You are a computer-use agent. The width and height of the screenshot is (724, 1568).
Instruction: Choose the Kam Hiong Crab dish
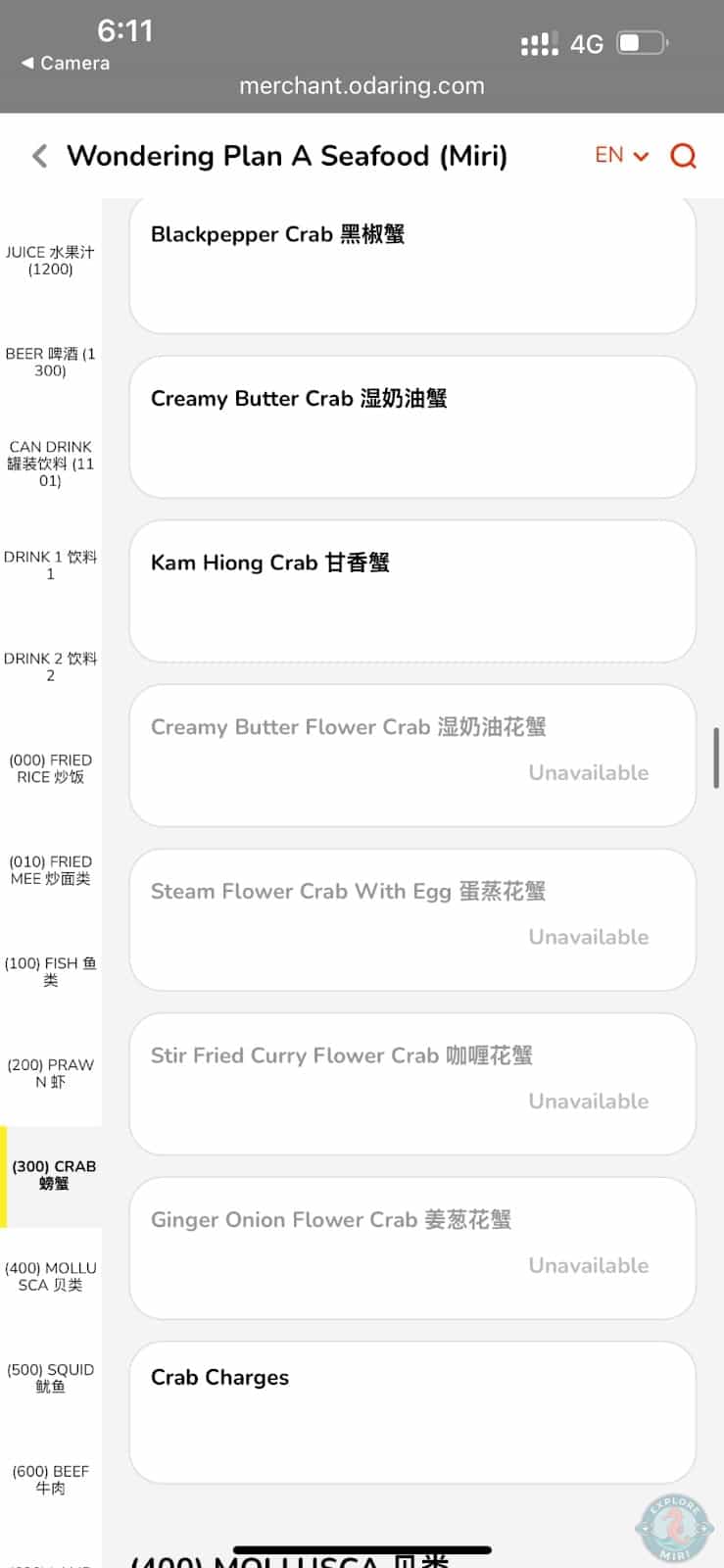(x=412, y=591)
